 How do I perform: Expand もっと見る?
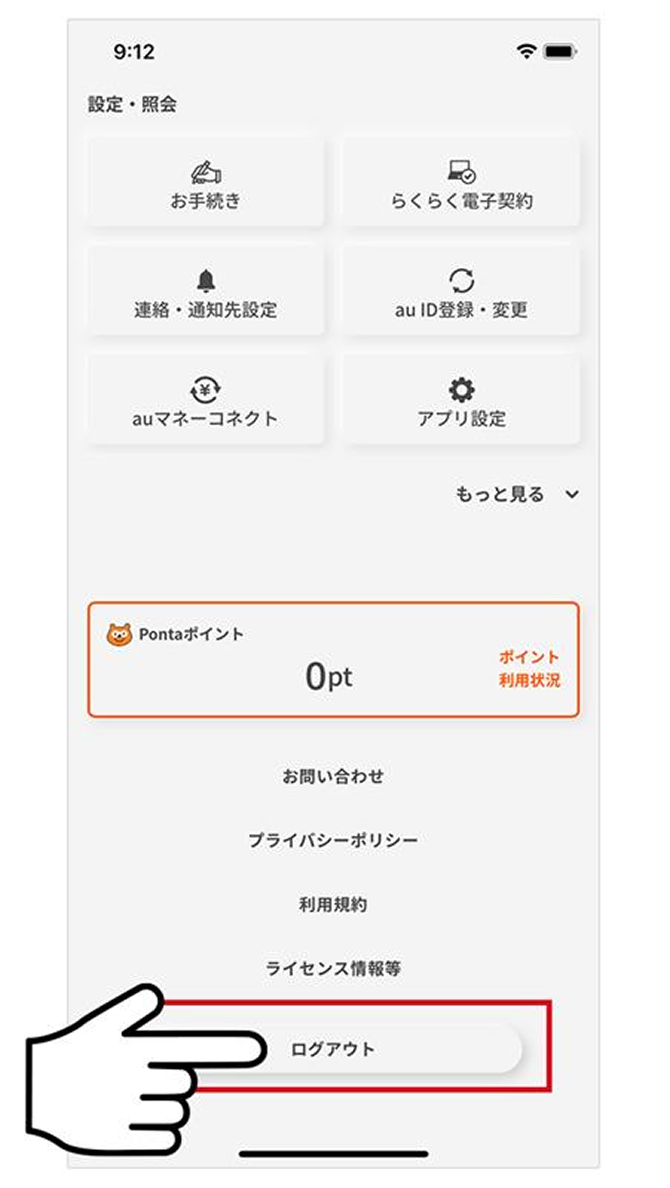516,494
